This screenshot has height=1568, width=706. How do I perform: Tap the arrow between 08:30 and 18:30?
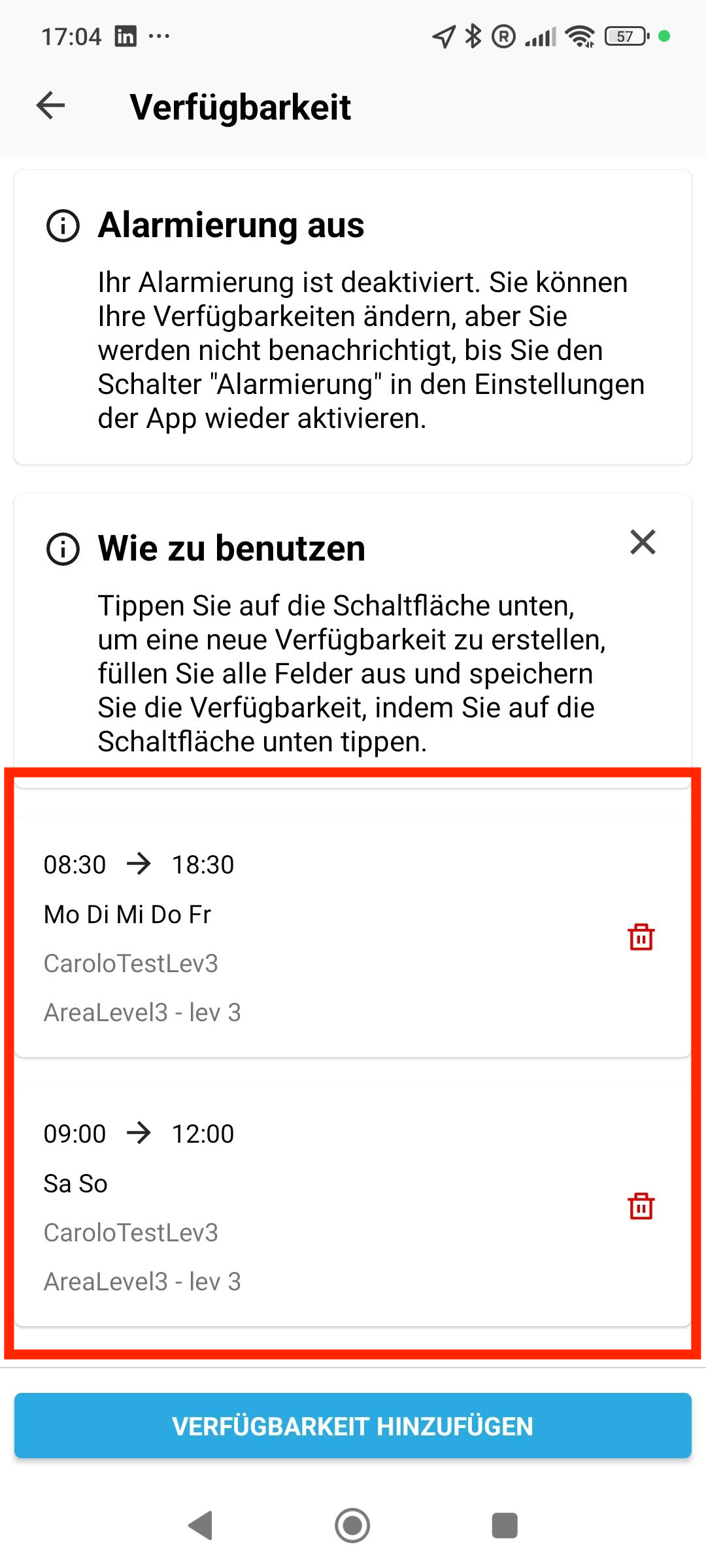point(139,862)
